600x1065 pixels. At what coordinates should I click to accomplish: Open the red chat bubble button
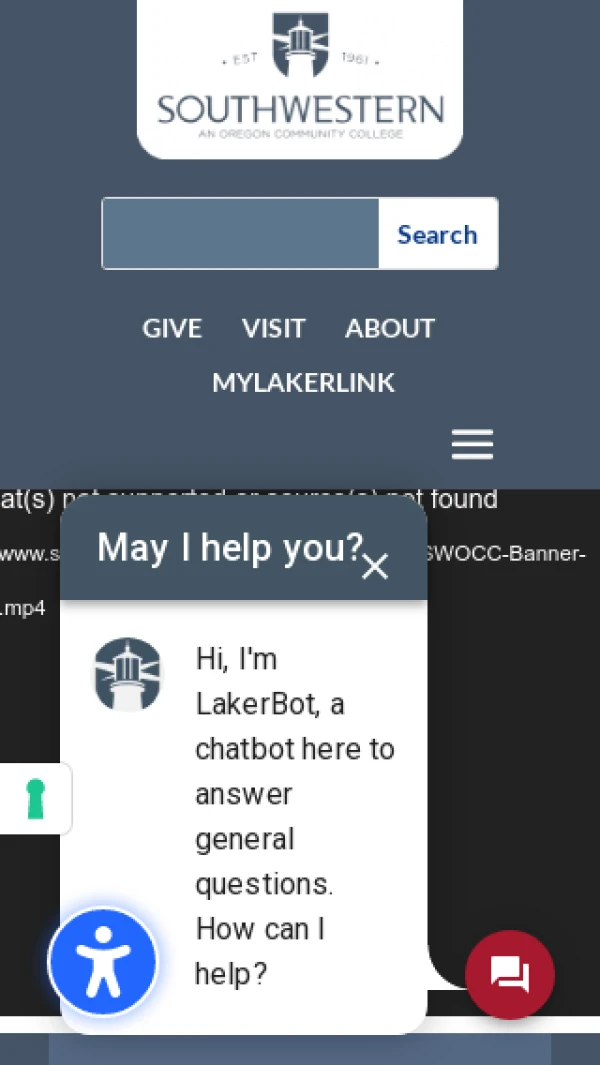pyautogui.click(x=510, y=974)
